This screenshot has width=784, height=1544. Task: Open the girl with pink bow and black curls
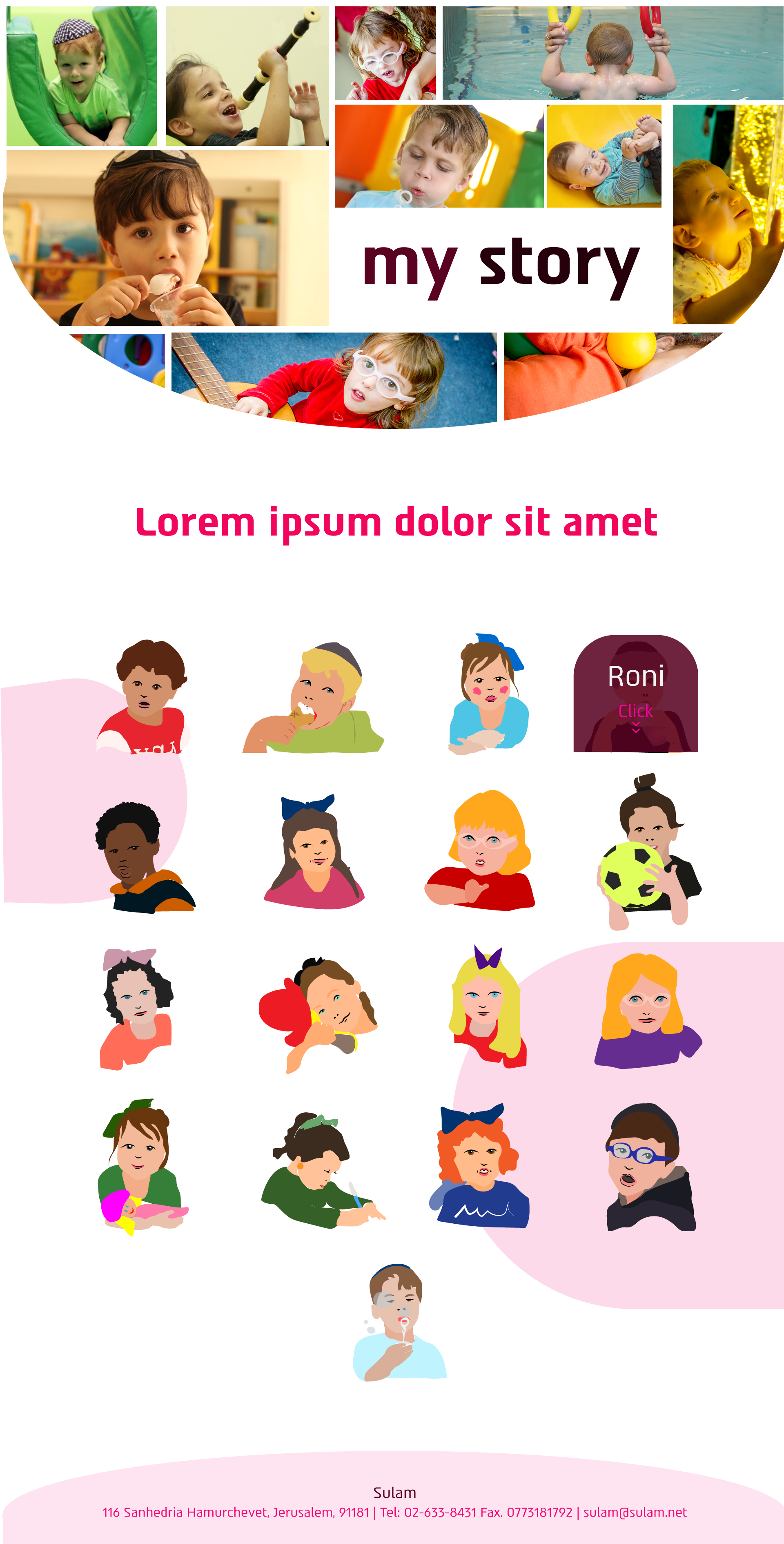pyautogui.click(x=137, y=1010)
